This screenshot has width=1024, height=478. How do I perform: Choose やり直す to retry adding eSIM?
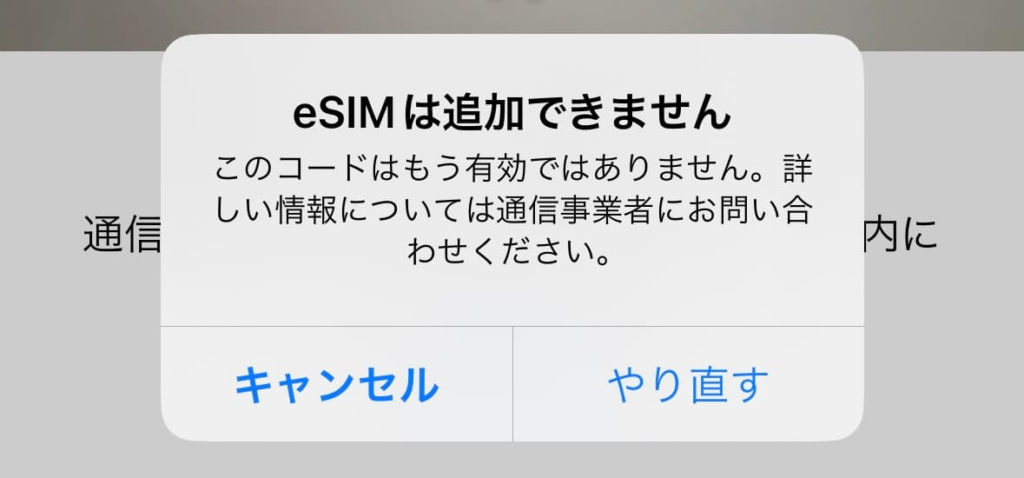[x=688, y=385]
